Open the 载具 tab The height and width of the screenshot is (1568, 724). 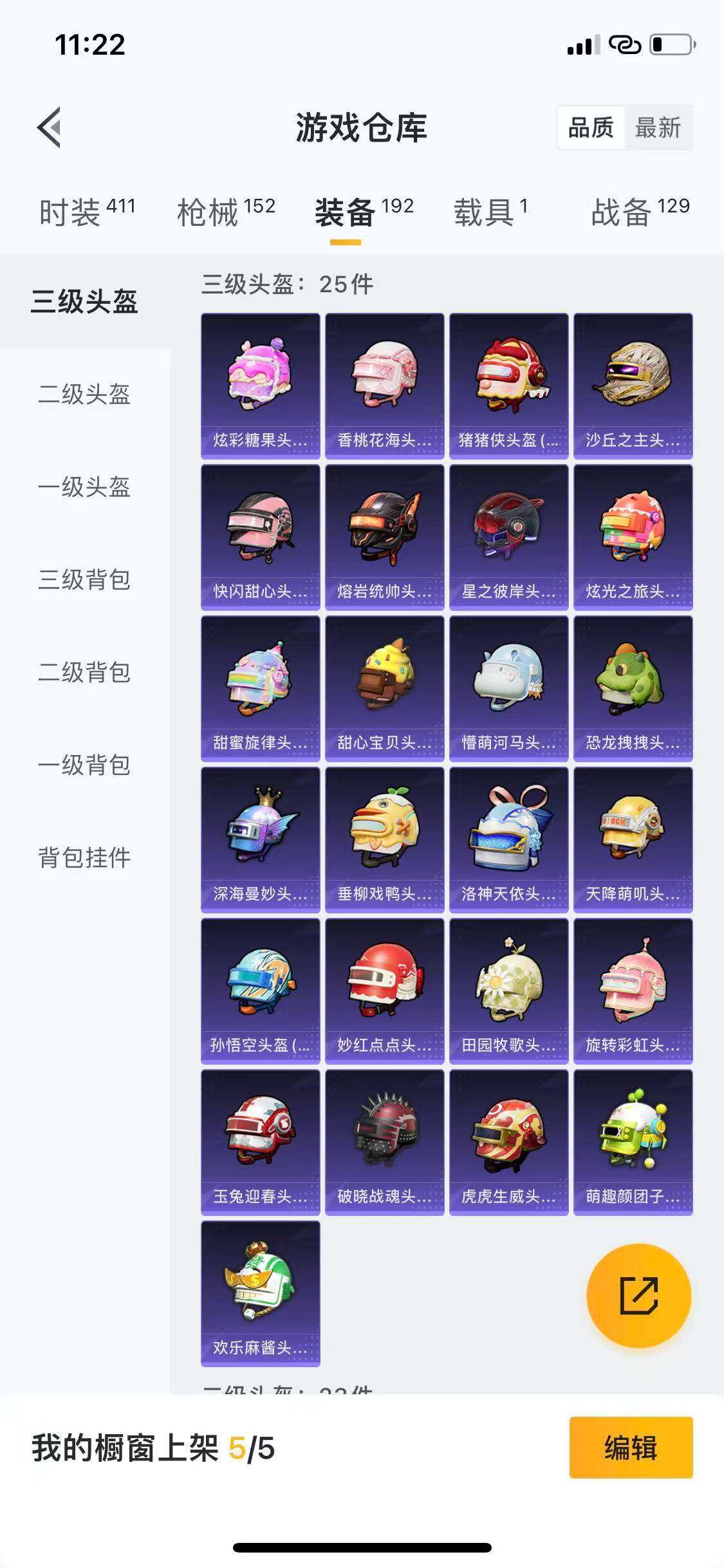click(490, 212)
